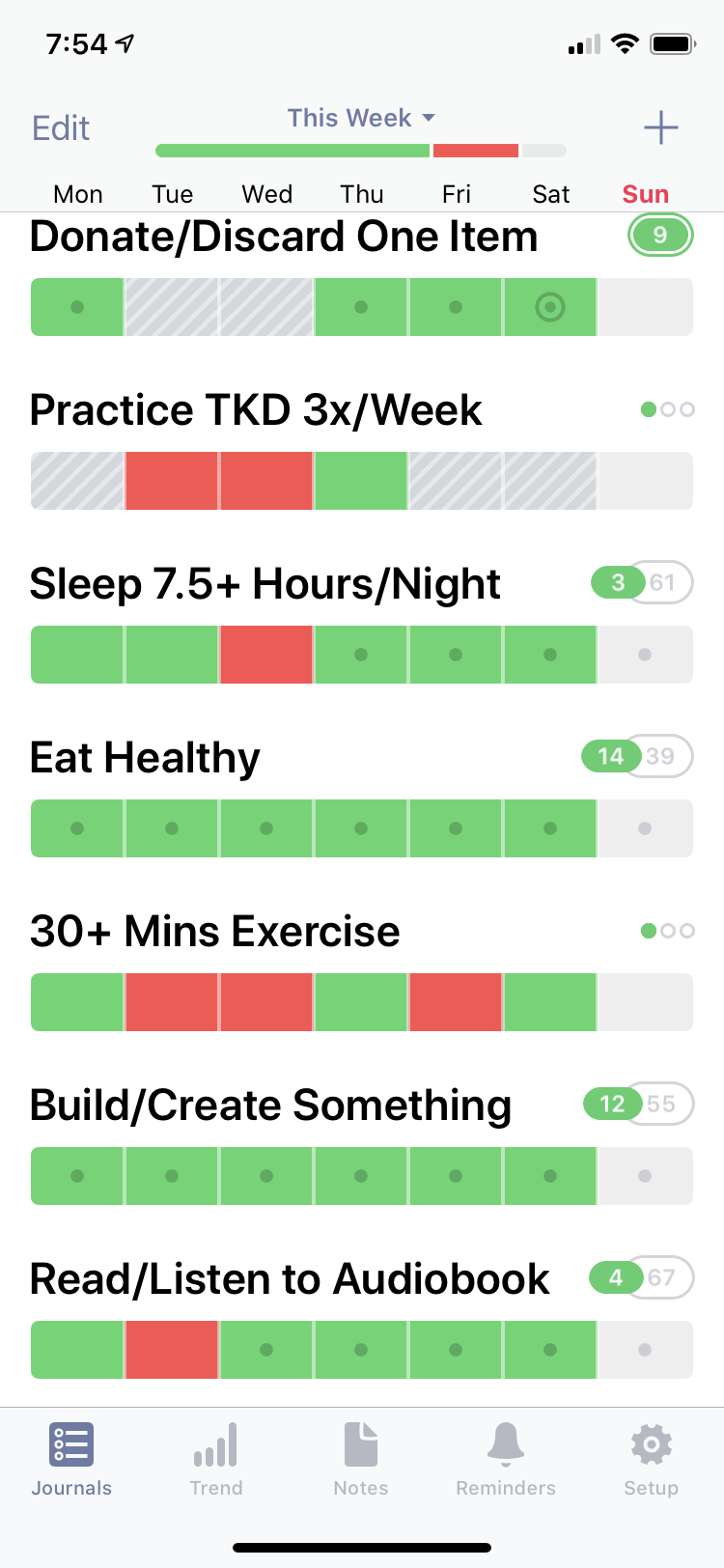Add a new journal with plus icon

pyautogui.click(x=661, y=127)
